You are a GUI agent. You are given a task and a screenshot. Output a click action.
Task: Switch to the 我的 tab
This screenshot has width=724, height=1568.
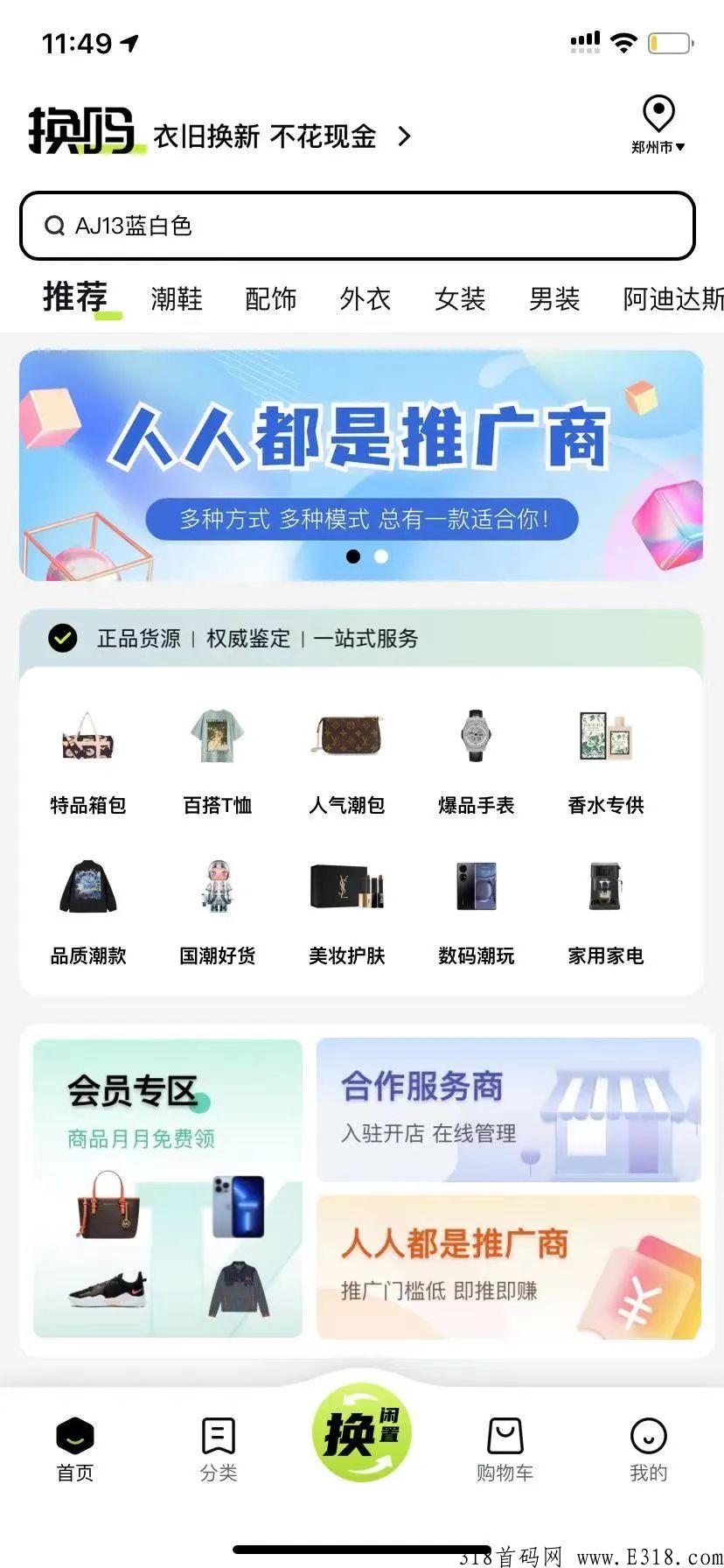[648, 1449]
